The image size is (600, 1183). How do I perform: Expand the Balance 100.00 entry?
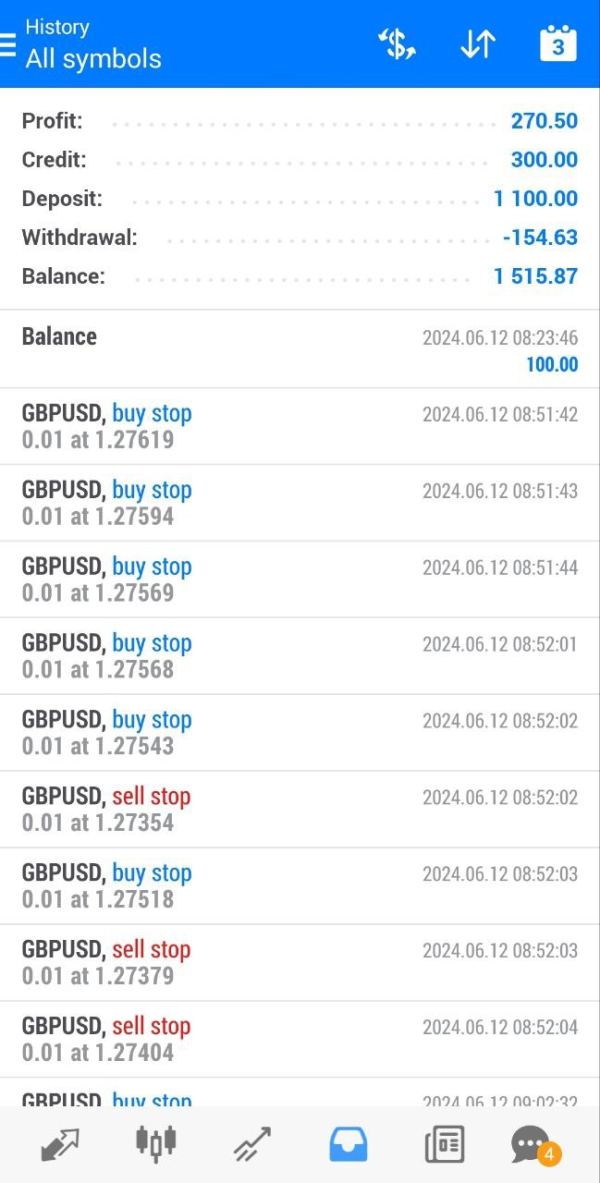[x=300, y=349]
